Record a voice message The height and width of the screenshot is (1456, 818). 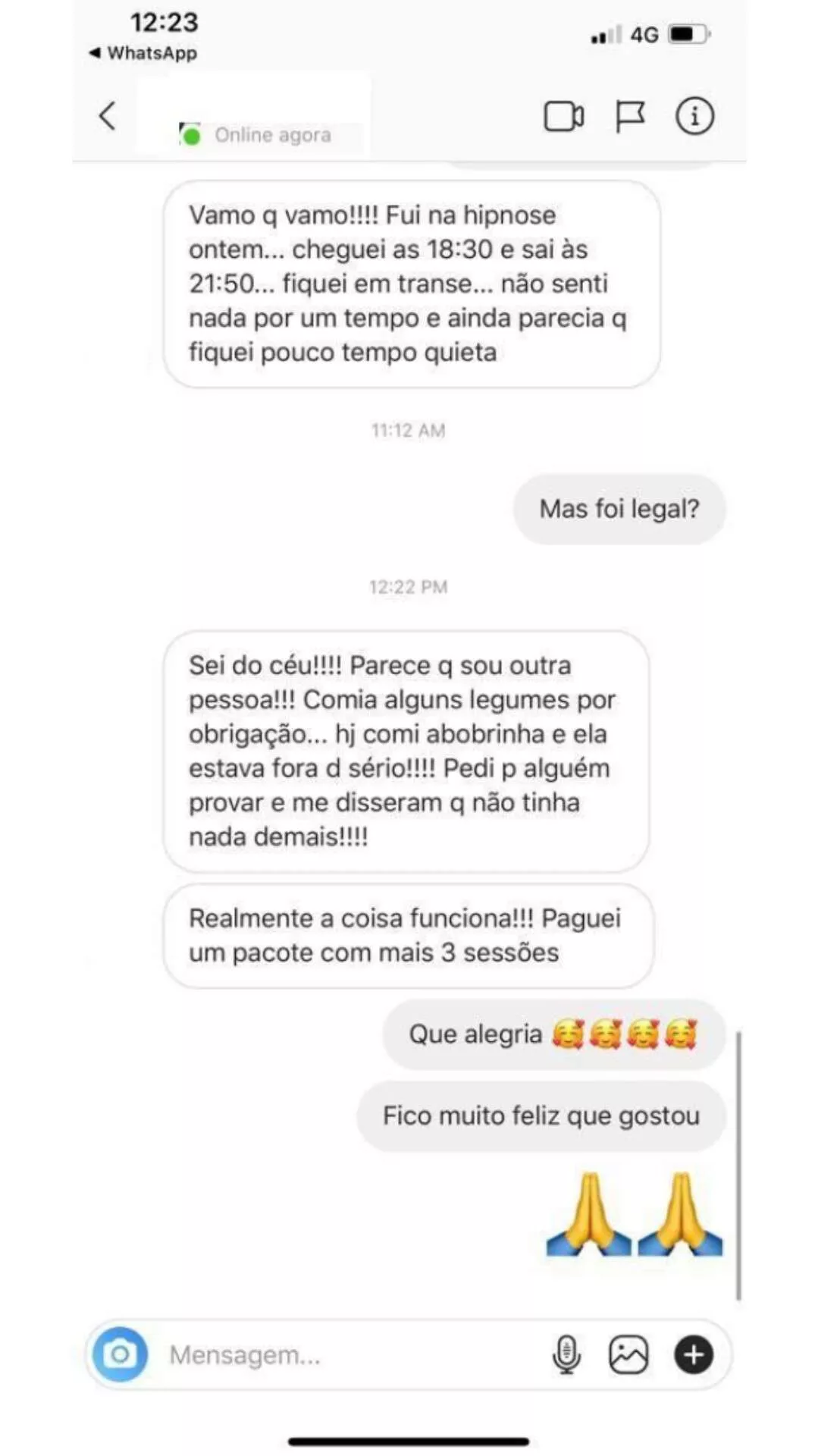click(x=566, y=1354)
